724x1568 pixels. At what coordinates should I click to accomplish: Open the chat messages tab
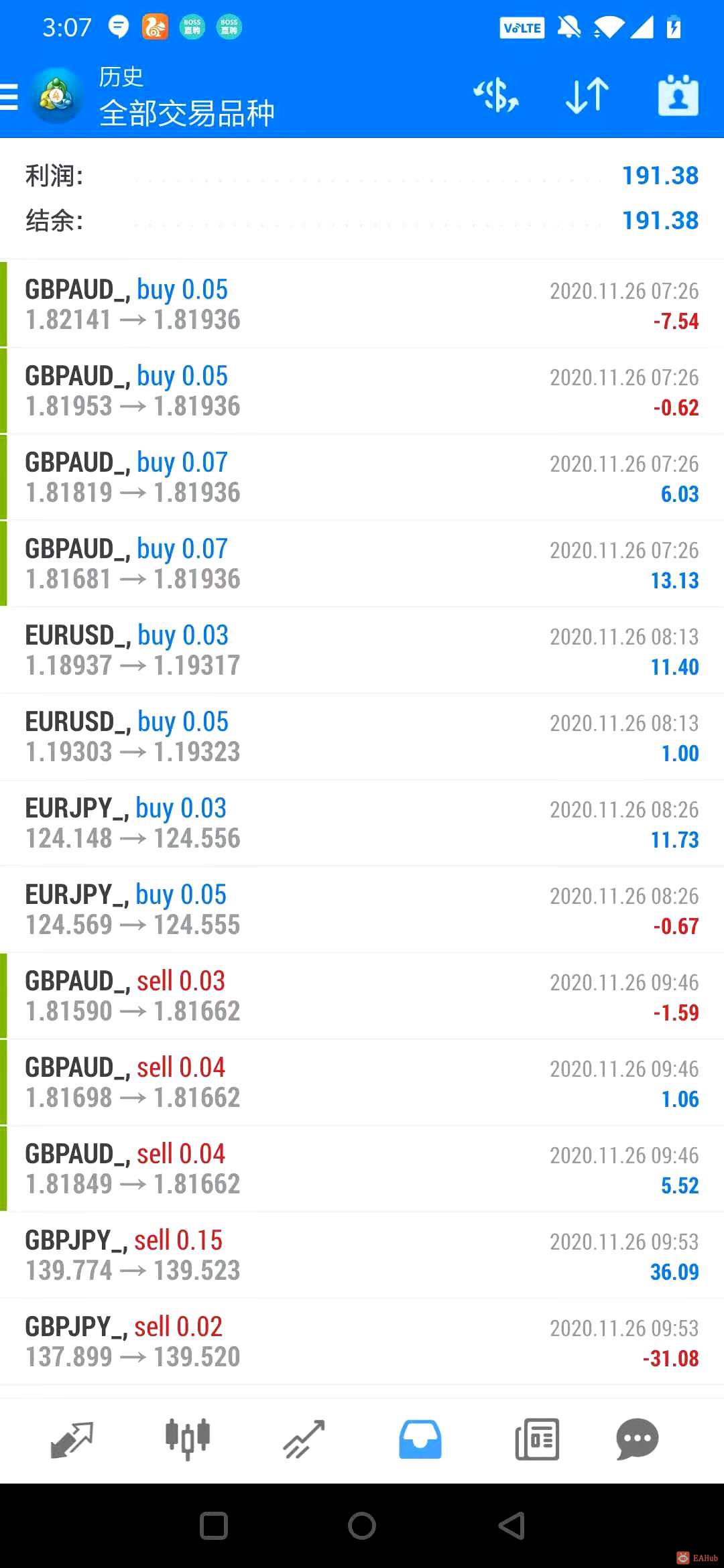(638, 1439)
